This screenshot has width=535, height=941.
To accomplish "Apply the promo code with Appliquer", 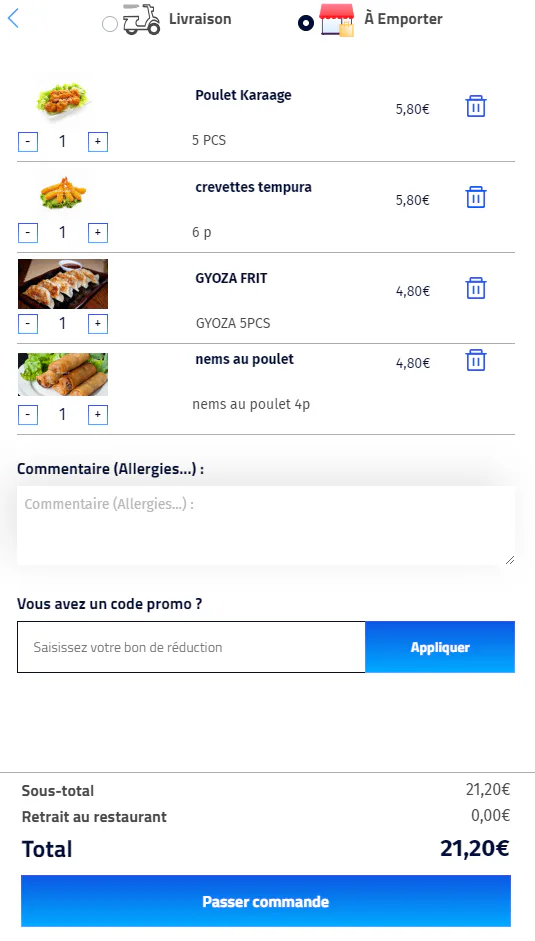I will tap(440, 647).
